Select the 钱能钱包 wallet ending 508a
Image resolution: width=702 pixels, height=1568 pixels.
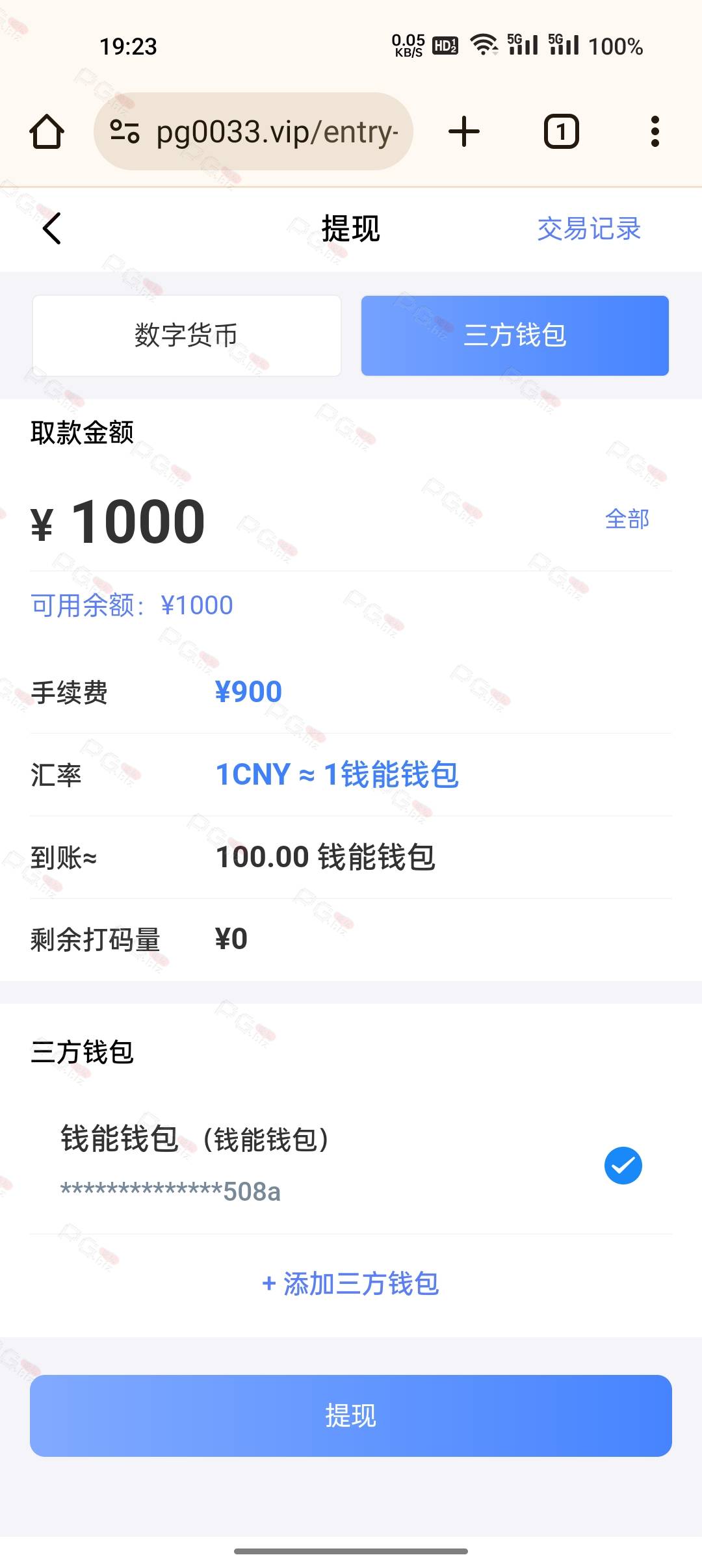(351, 1165)
